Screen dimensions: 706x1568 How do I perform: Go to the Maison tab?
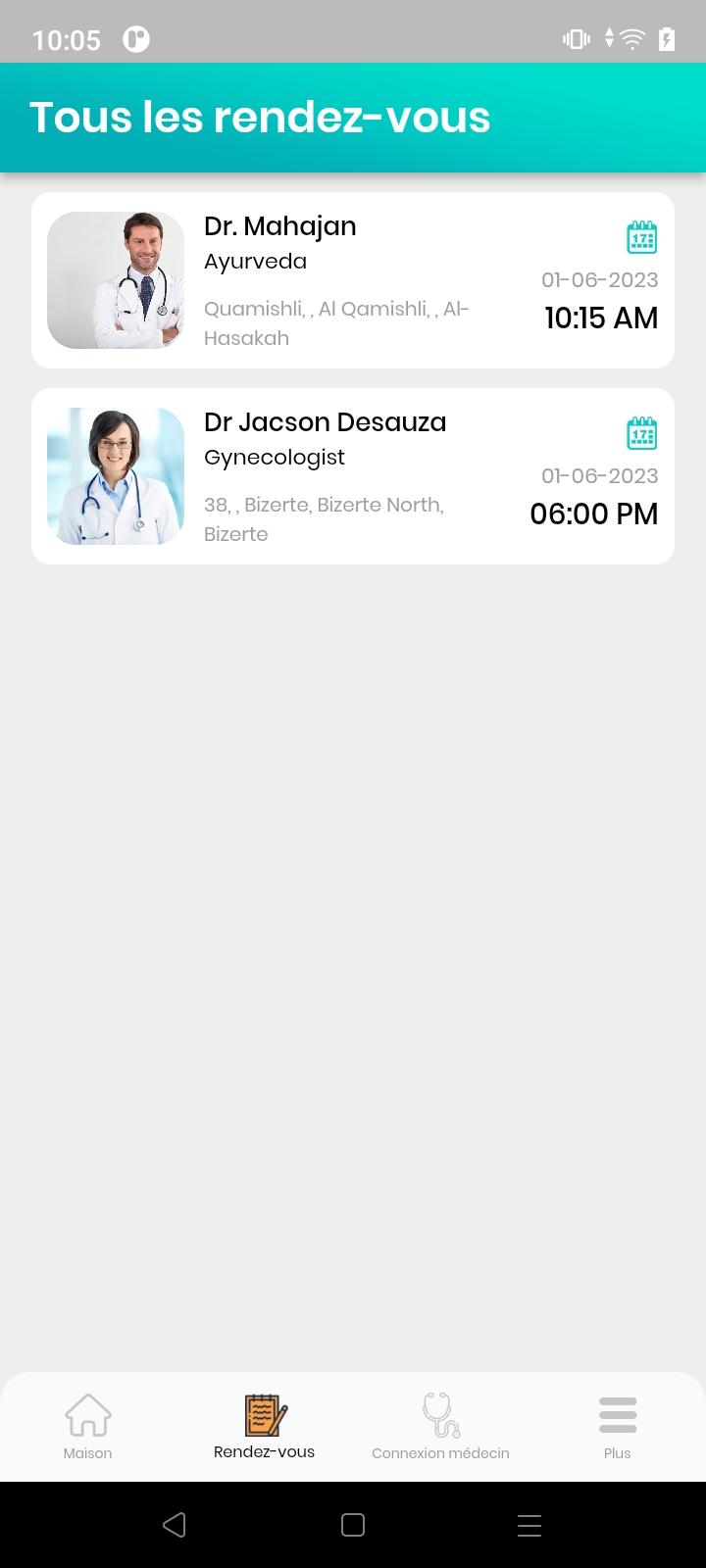(88, 1427)
